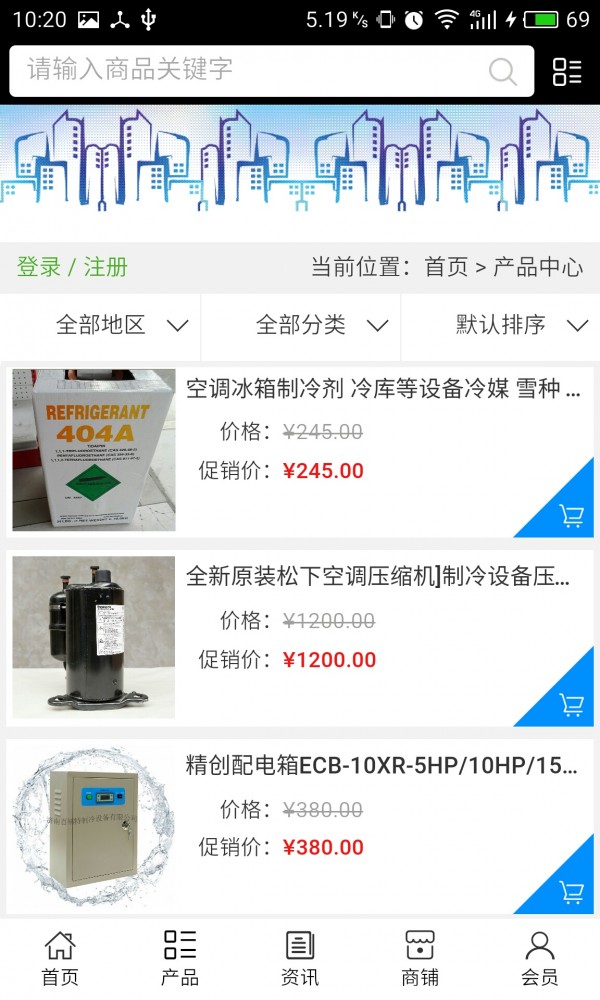
Task: Switch to the 会员 member tab
Action: 540,958
